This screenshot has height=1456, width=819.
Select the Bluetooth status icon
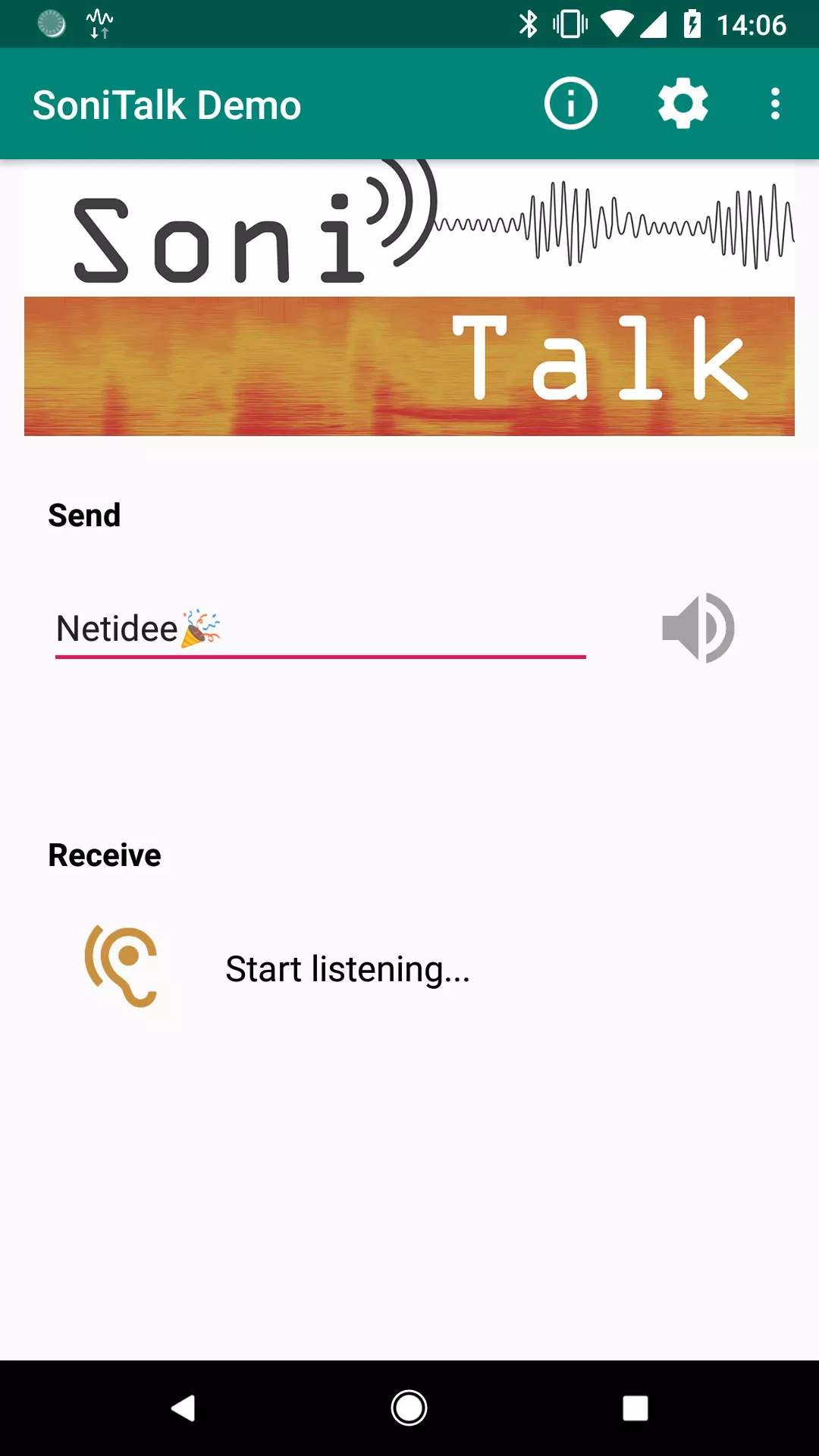529,25
